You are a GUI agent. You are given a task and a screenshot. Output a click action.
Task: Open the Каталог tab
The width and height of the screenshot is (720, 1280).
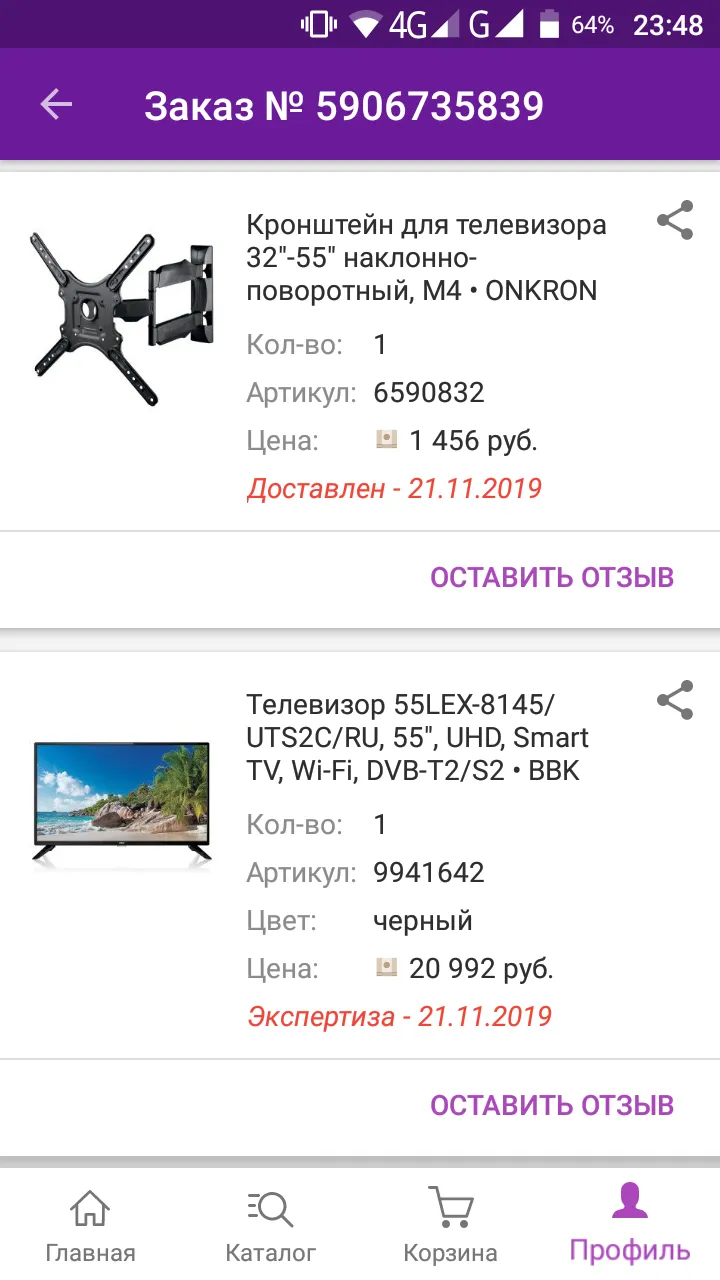tap(270, 1225)
